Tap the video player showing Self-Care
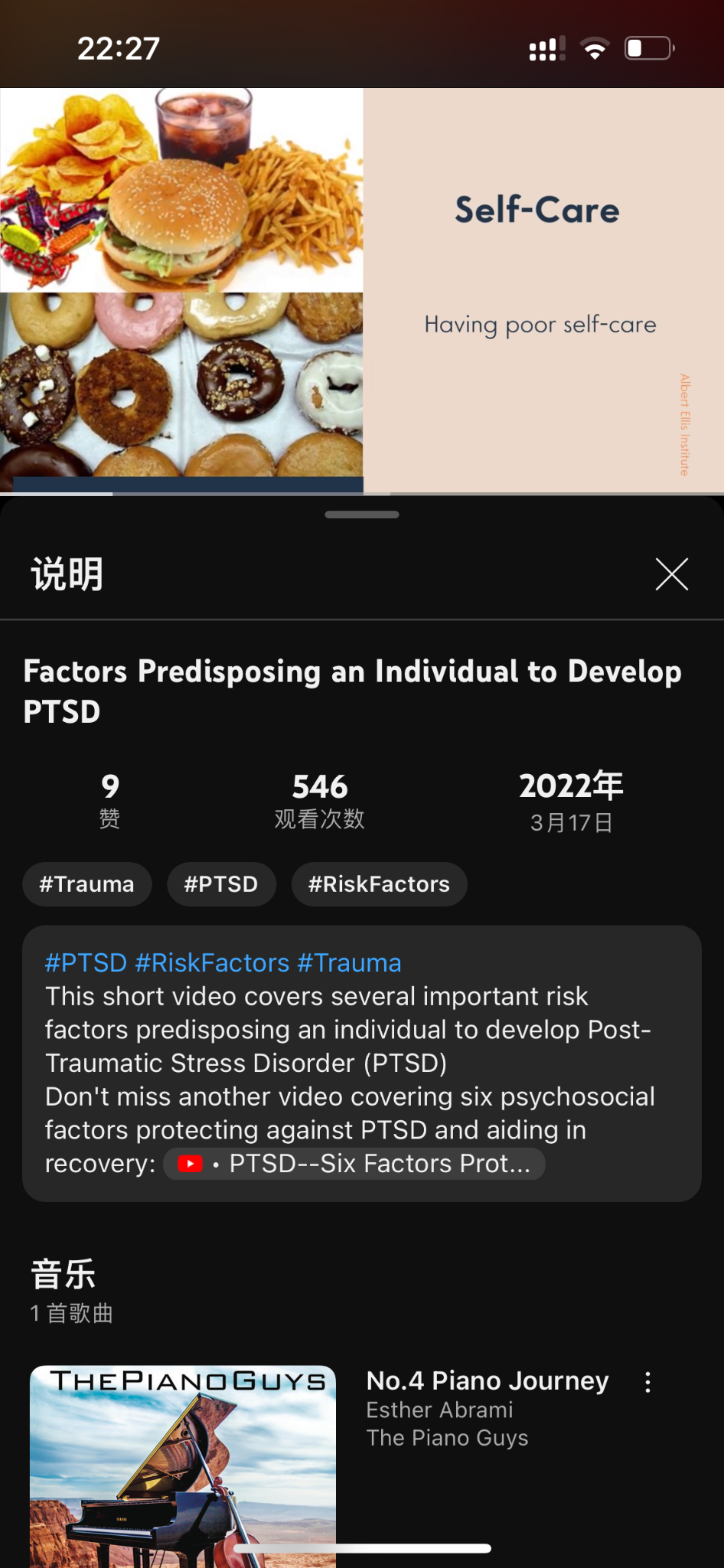 362,291
